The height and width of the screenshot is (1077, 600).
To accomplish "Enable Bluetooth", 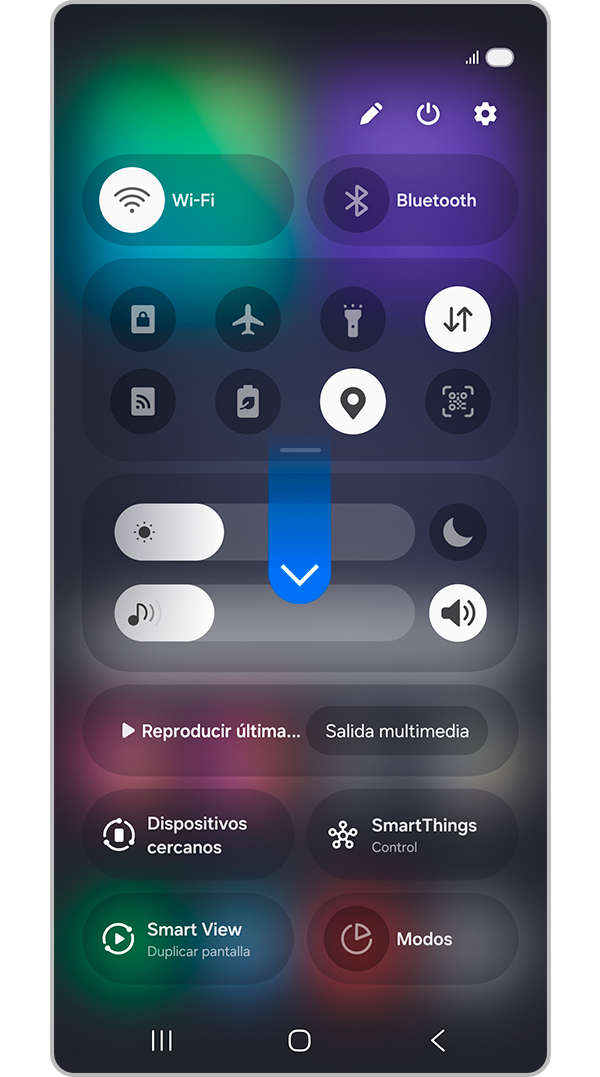I will [x=357, y=200].
